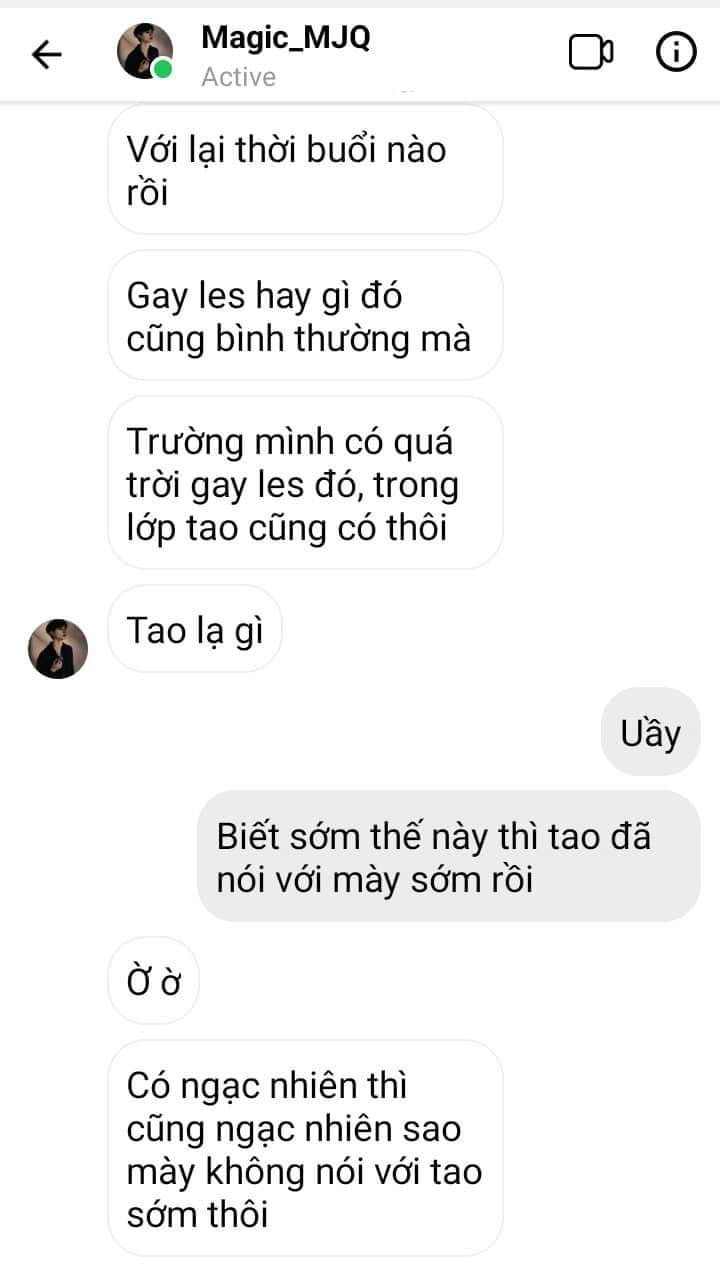
Task: Start a video call with Magic_MJQ
Action: (591, 52)
